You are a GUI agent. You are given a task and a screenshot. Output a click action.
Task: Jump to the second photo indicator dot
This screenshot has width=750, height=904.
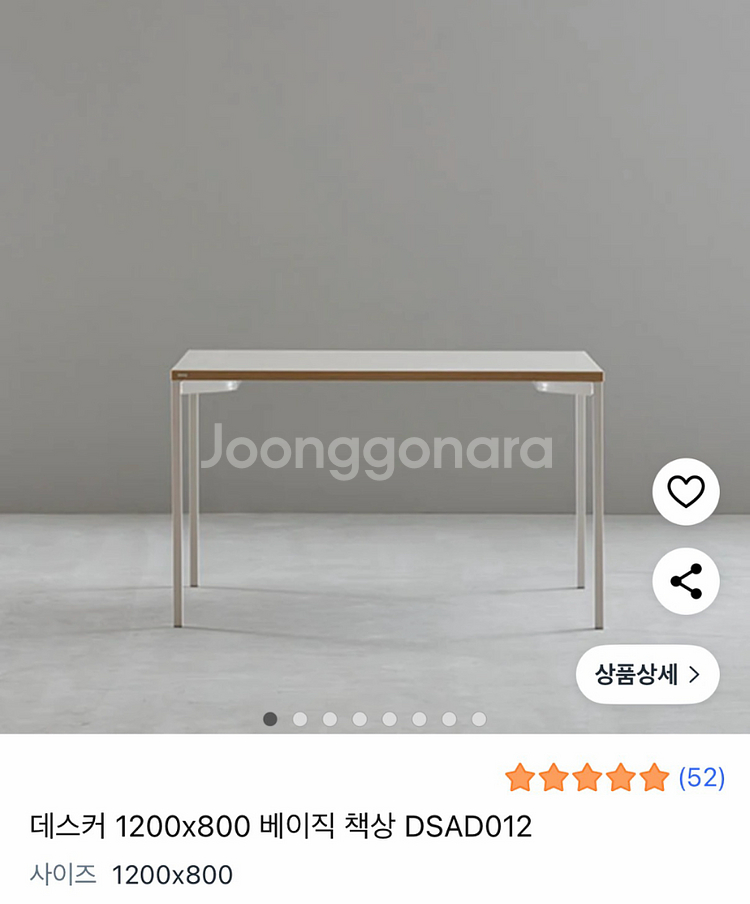(300, 719)
